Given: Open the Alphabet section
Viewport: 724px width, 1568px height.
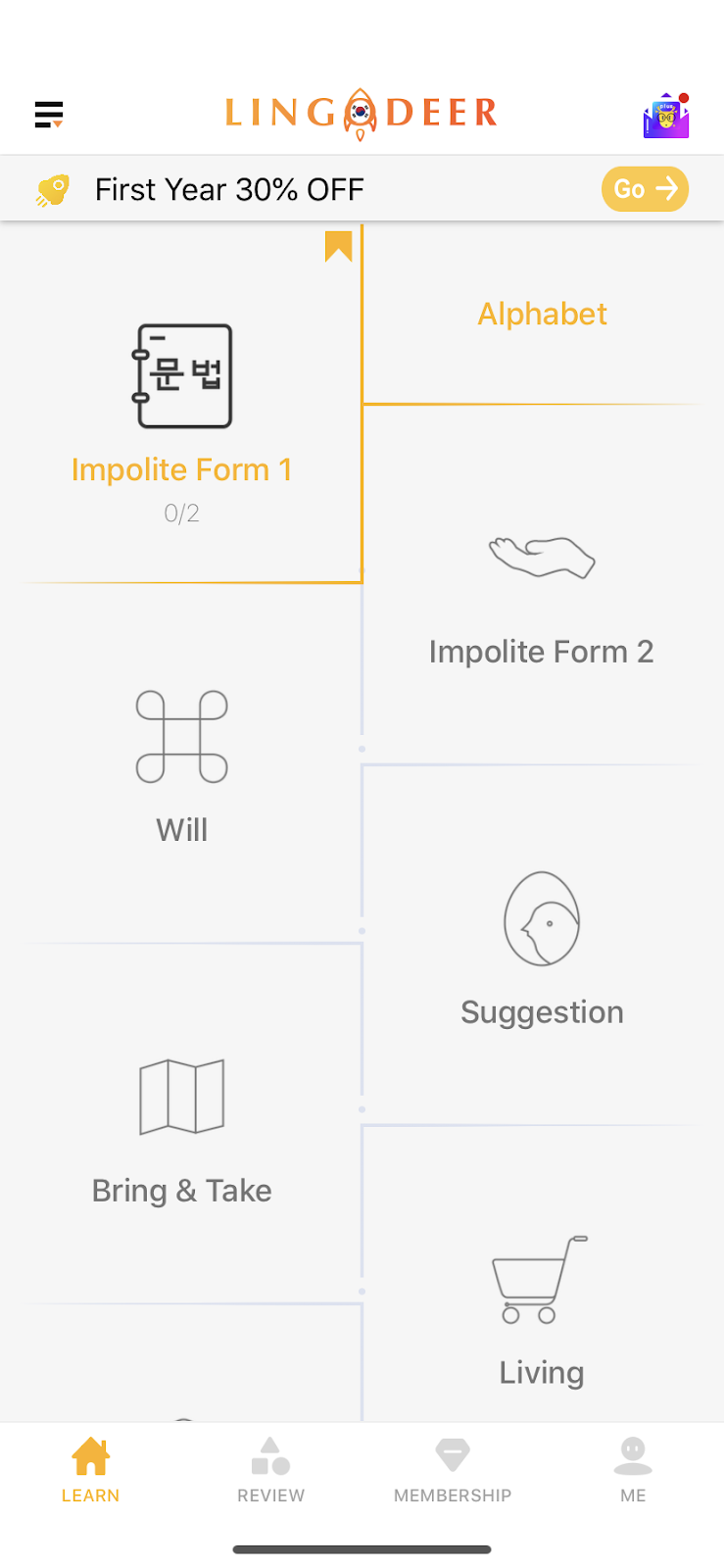Looking at the screenshot, I should 542,314.
